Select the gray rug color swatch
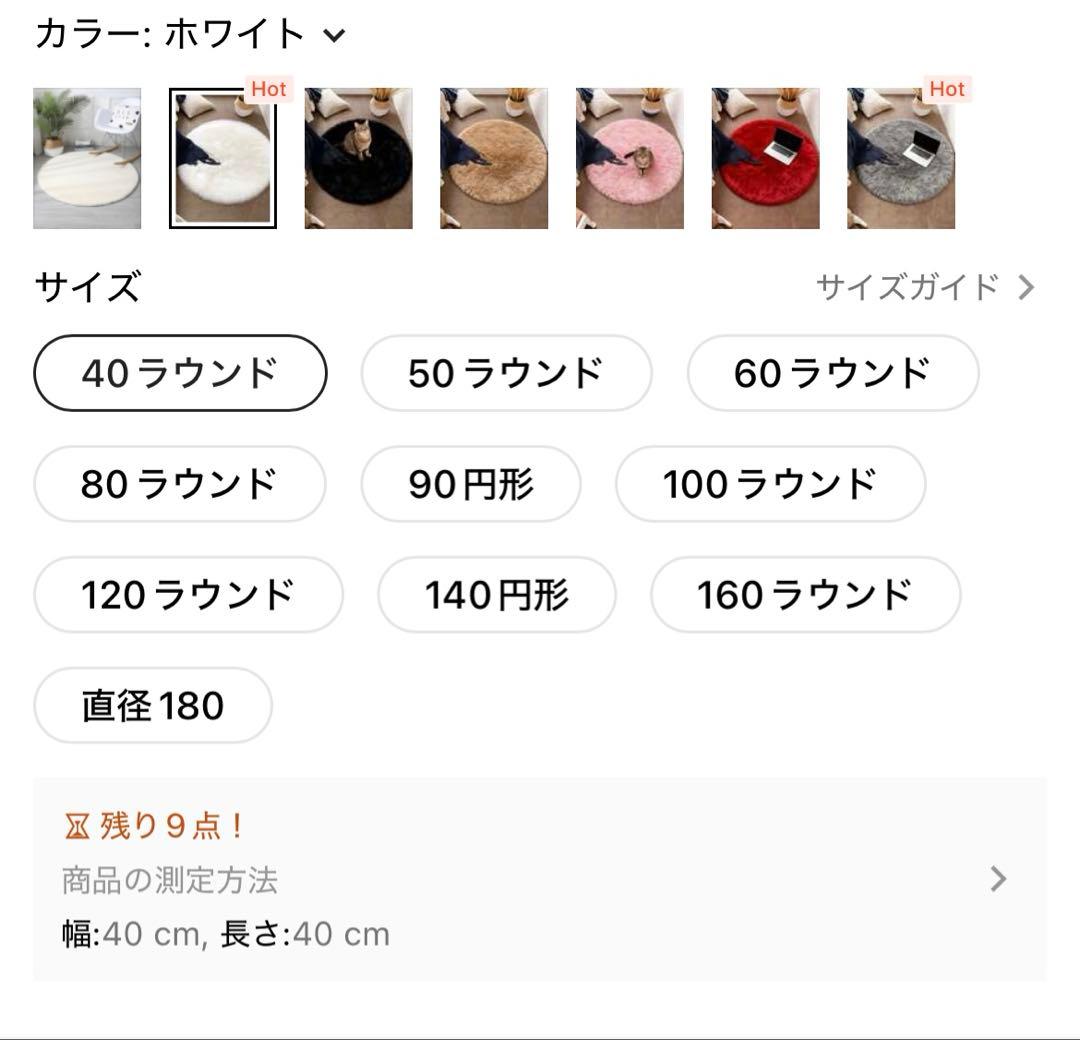 (900, 158)
